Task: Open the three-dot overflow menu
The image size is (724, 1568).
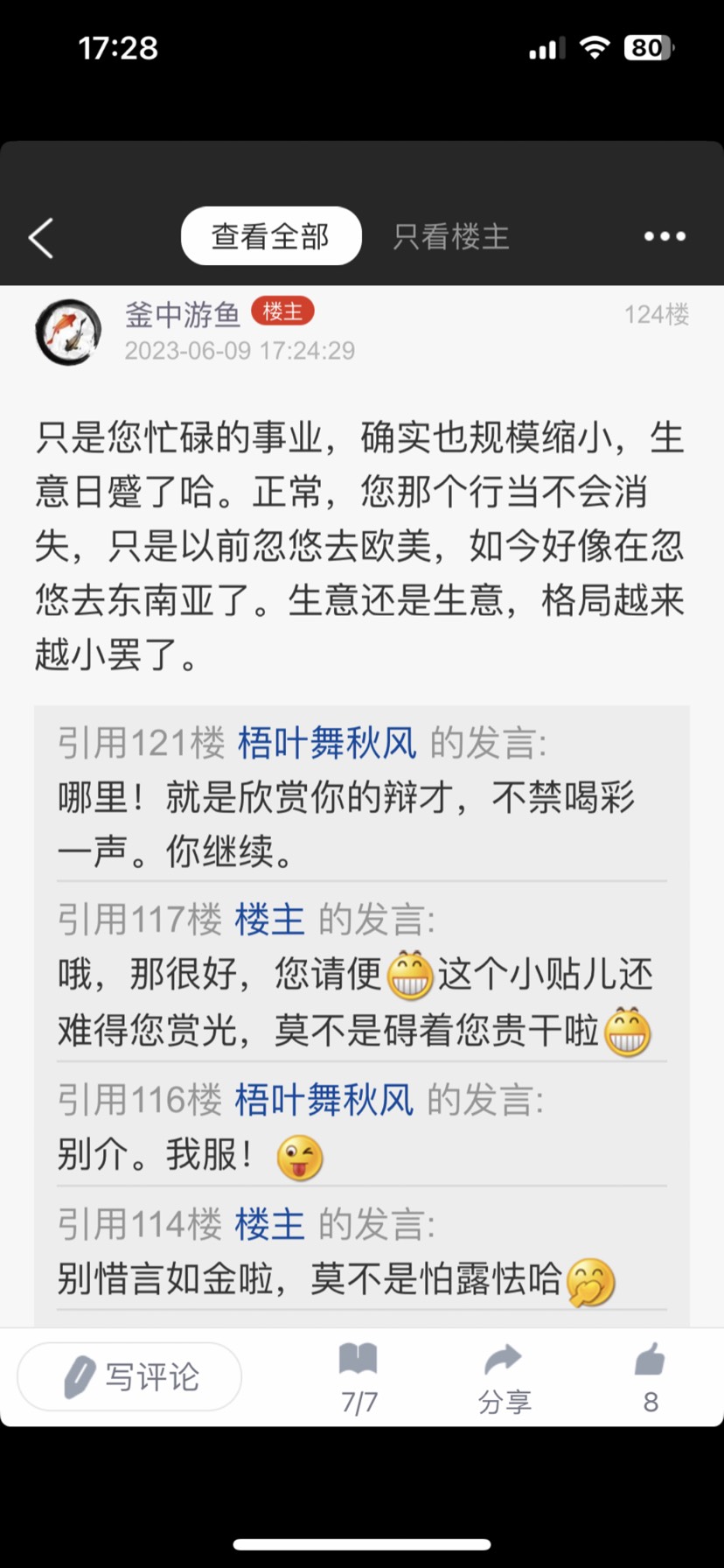Action: (665, 236)
